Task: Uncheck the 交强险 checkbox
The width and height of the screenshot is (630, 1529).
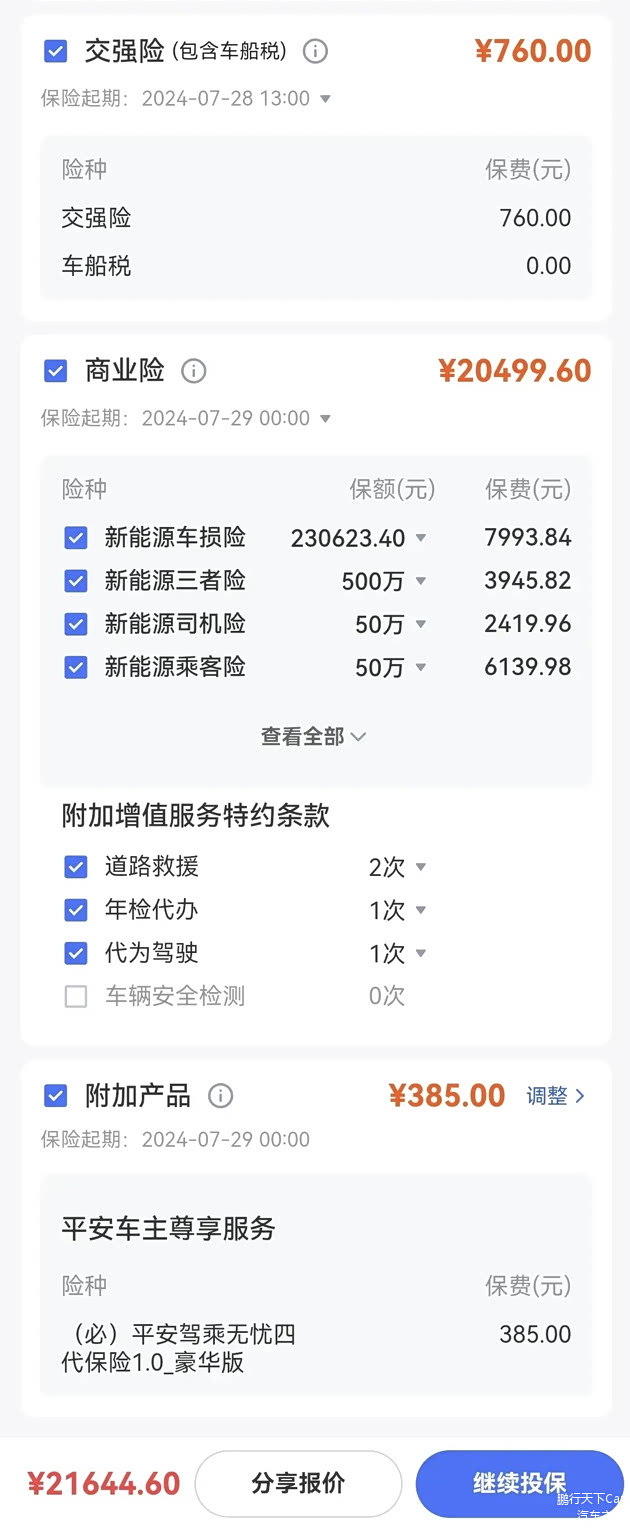Action: coord(56,51)
